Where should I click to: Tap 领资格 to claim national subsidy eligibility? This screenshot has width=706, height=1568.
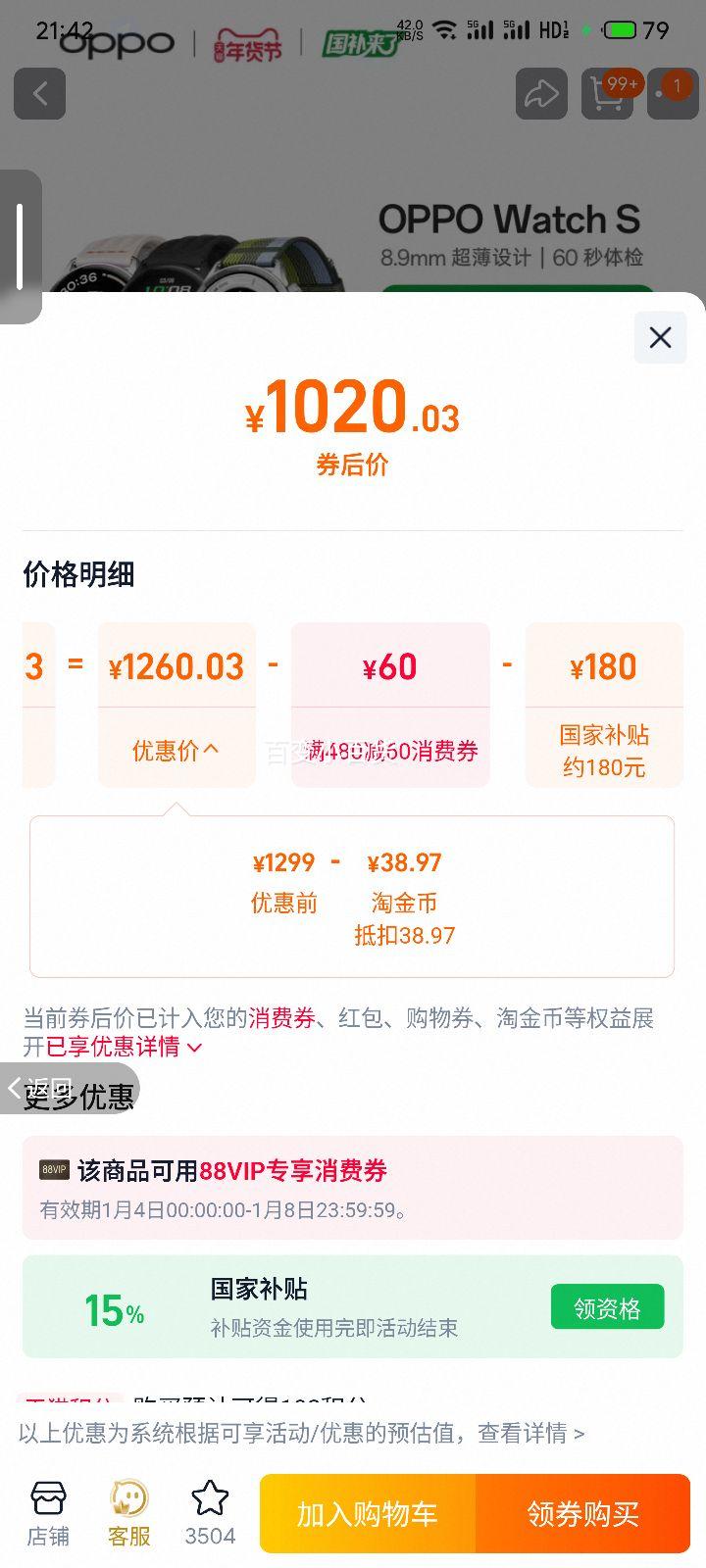(607, 1306)
